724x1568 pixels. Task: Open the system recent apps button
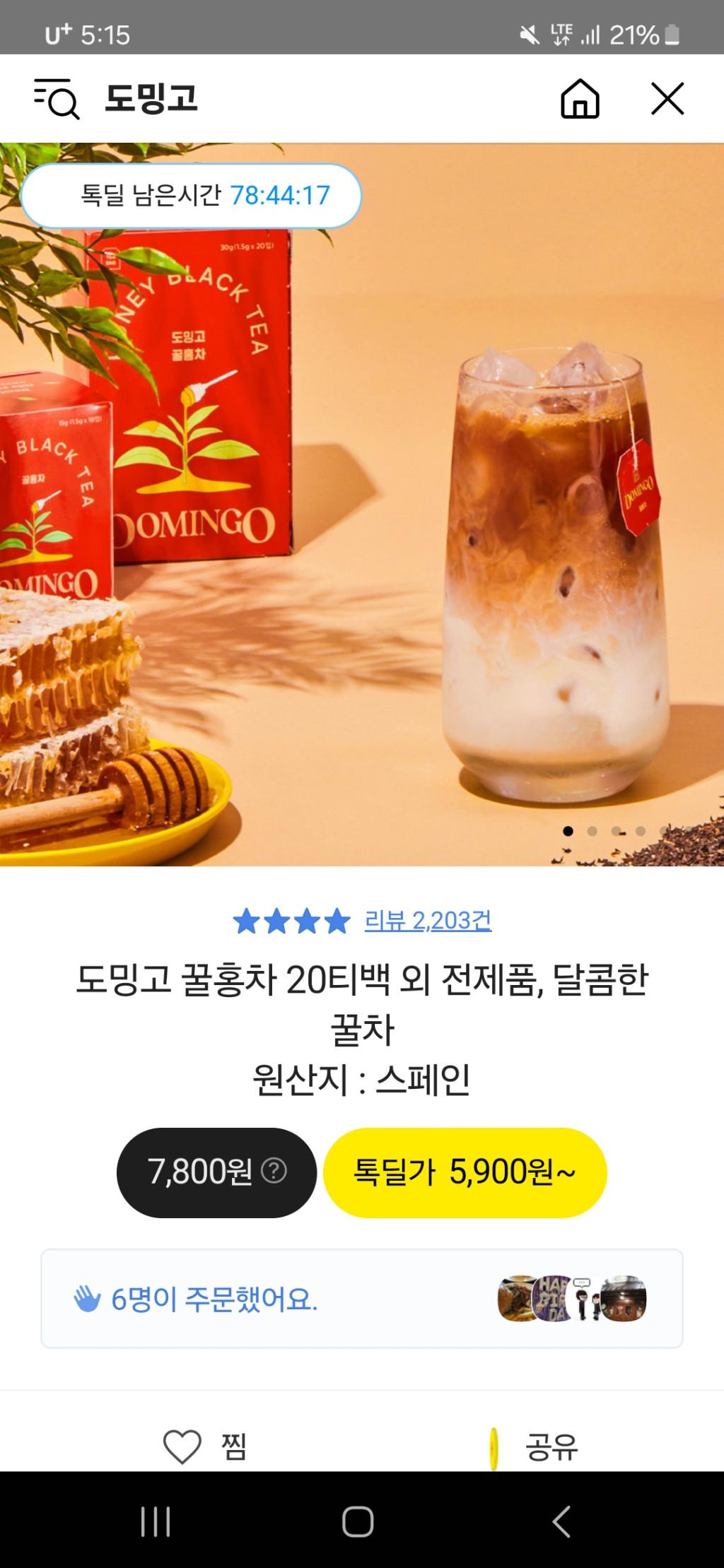(156, 1521)
